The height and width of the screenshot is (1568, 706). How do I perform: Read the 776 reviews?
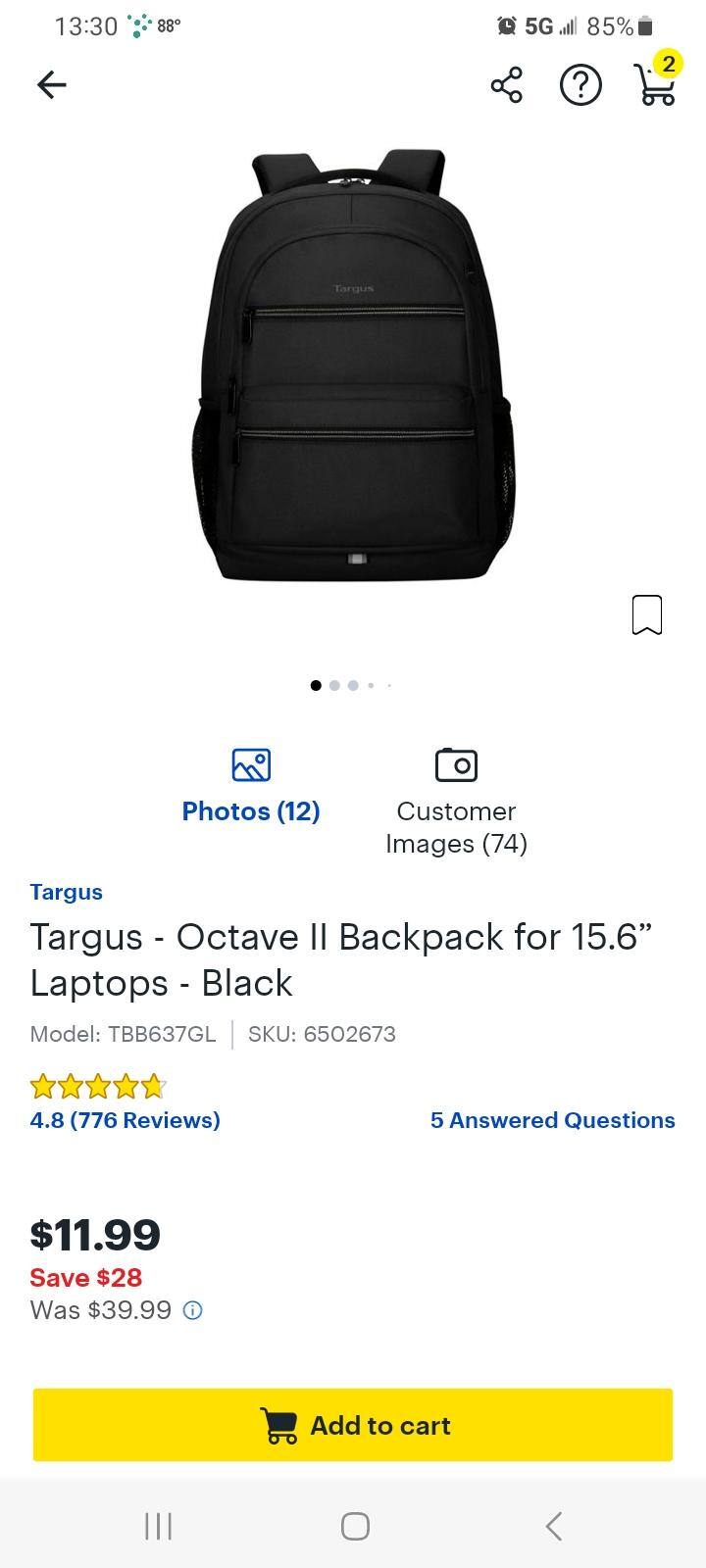coord(126,1120)
